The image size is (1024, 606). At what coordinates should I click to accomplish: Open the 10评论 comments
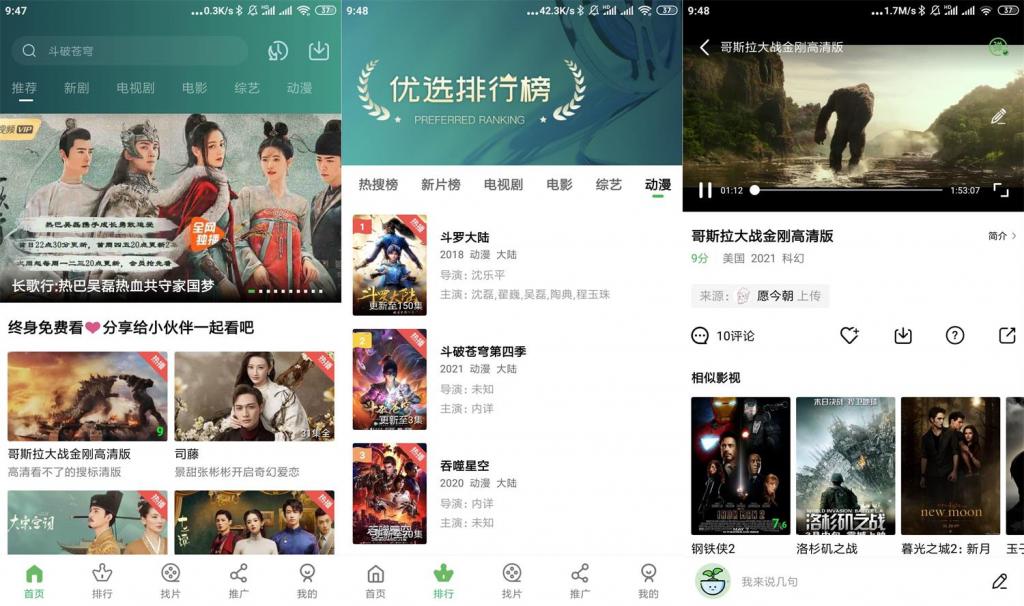723,336
